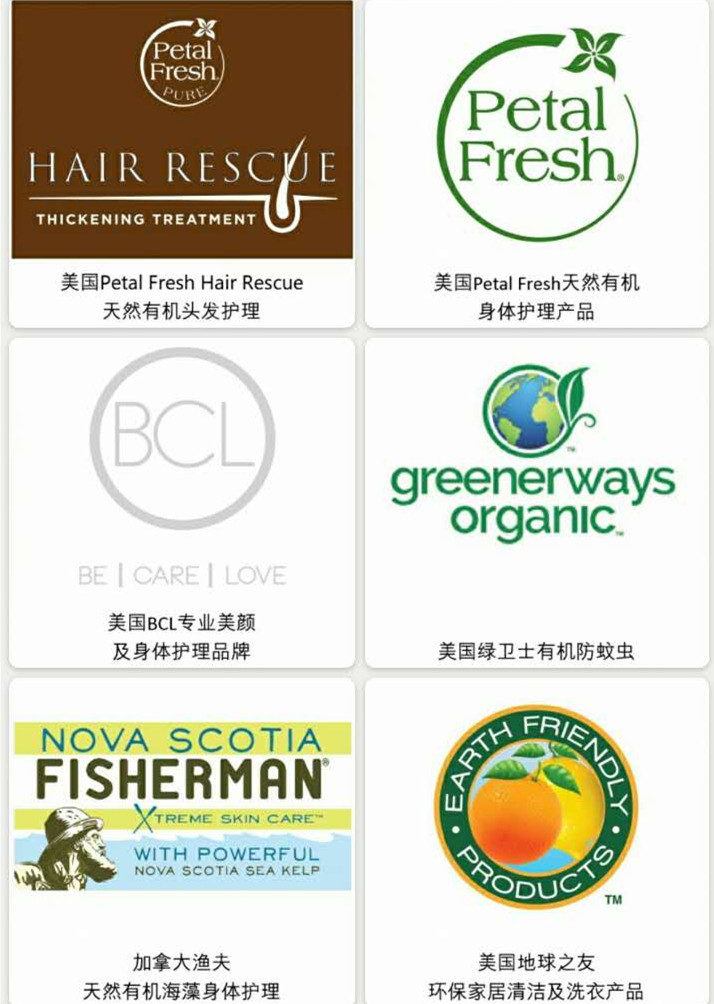
Task: View the 美国BCL专业美颜 brand card
Action: coord(182,500)
